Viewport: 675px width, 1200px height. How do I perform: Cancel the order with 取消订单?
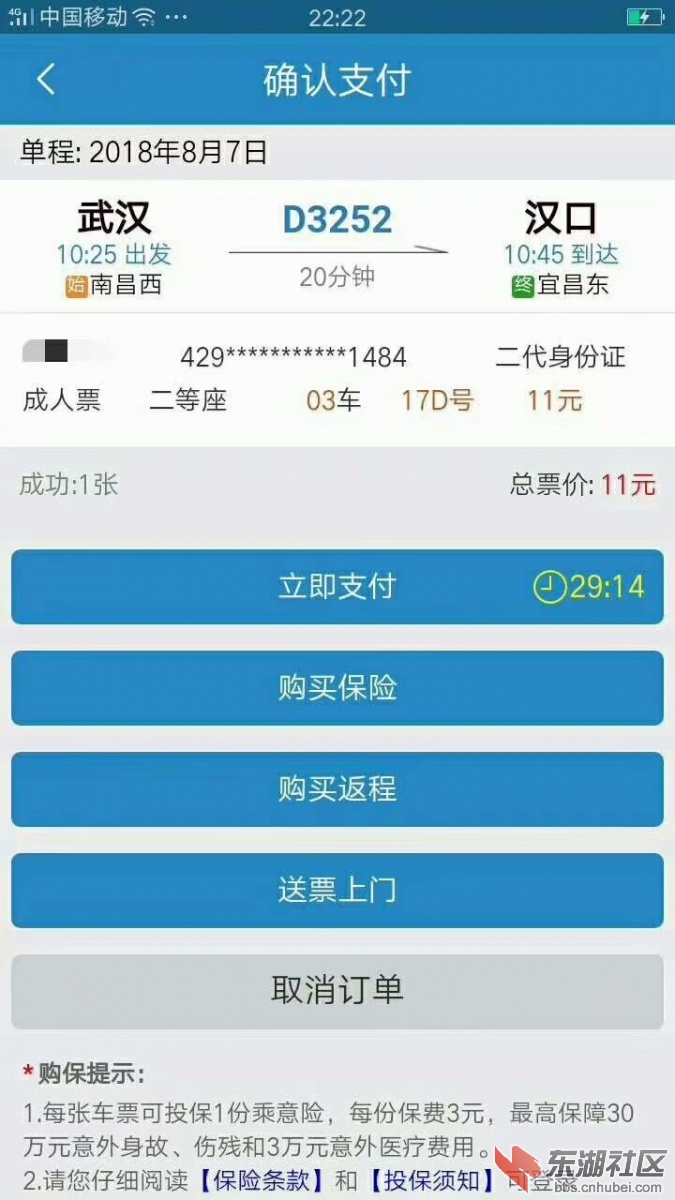click(x=337, y=991)
